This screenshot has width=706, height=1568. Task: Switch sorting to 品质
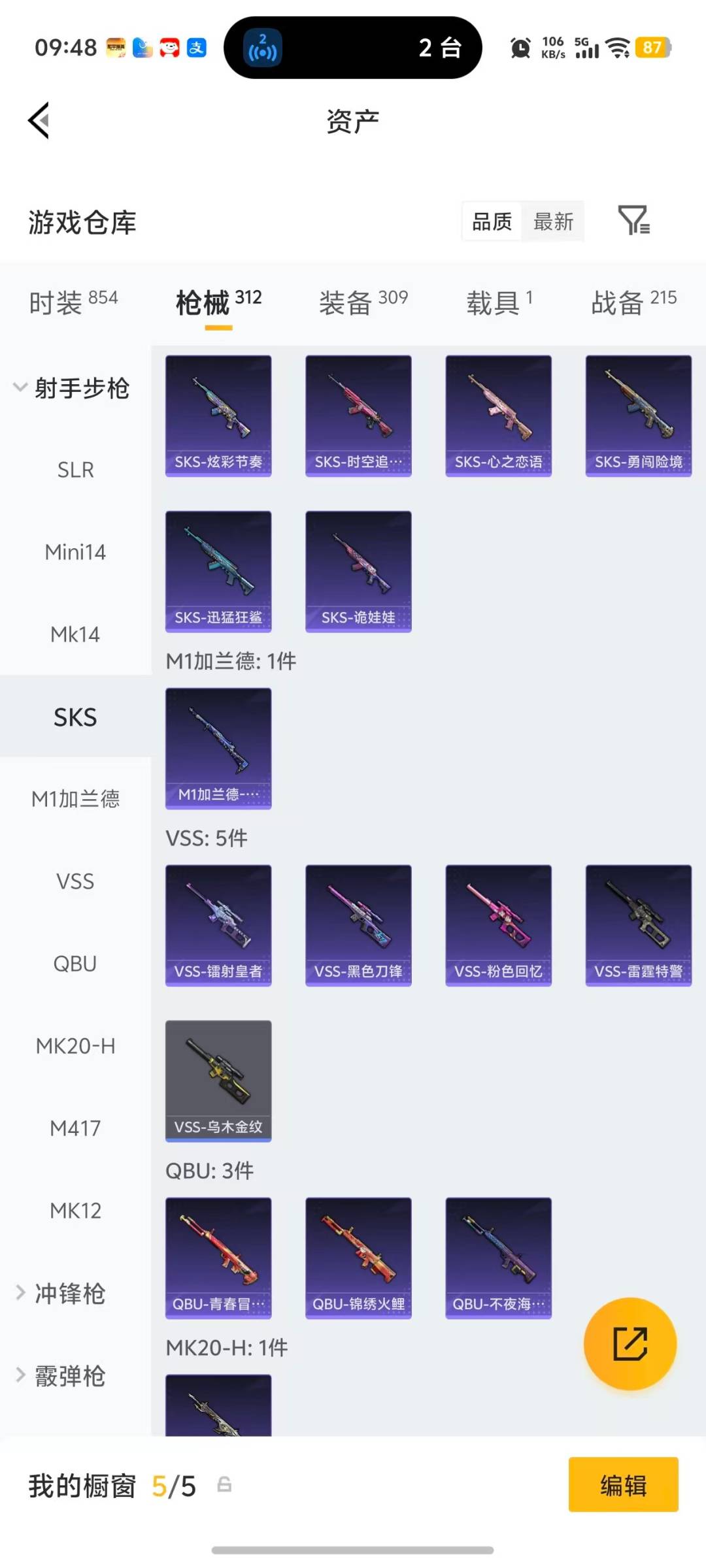coord(490,221)
